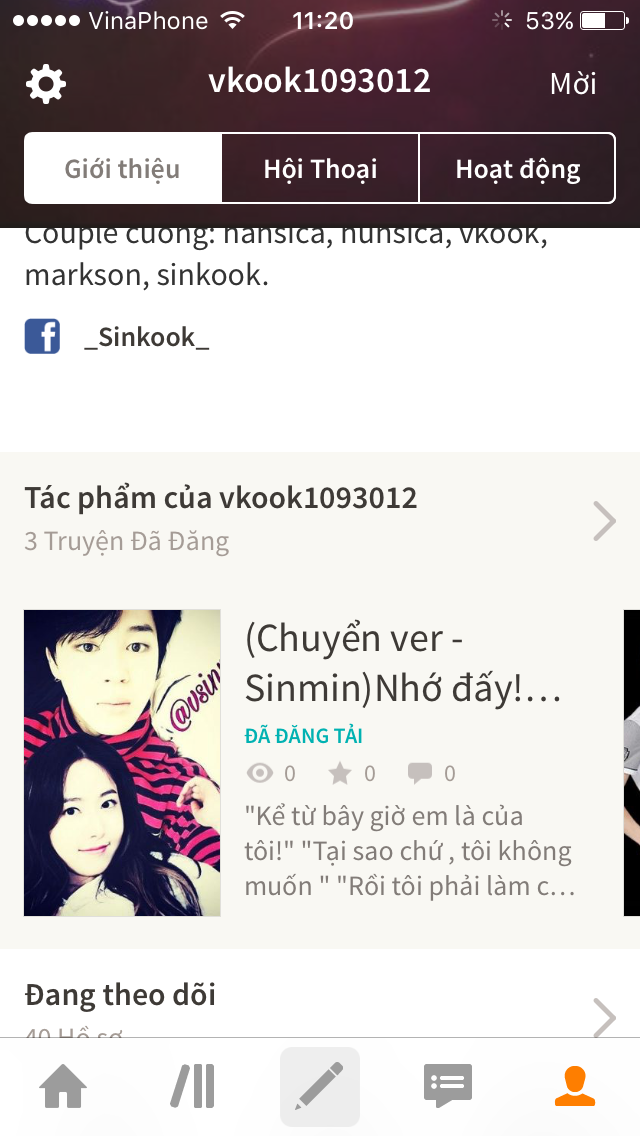
Task: Tap the pencil write button
Action: [x=320, y=1087]
